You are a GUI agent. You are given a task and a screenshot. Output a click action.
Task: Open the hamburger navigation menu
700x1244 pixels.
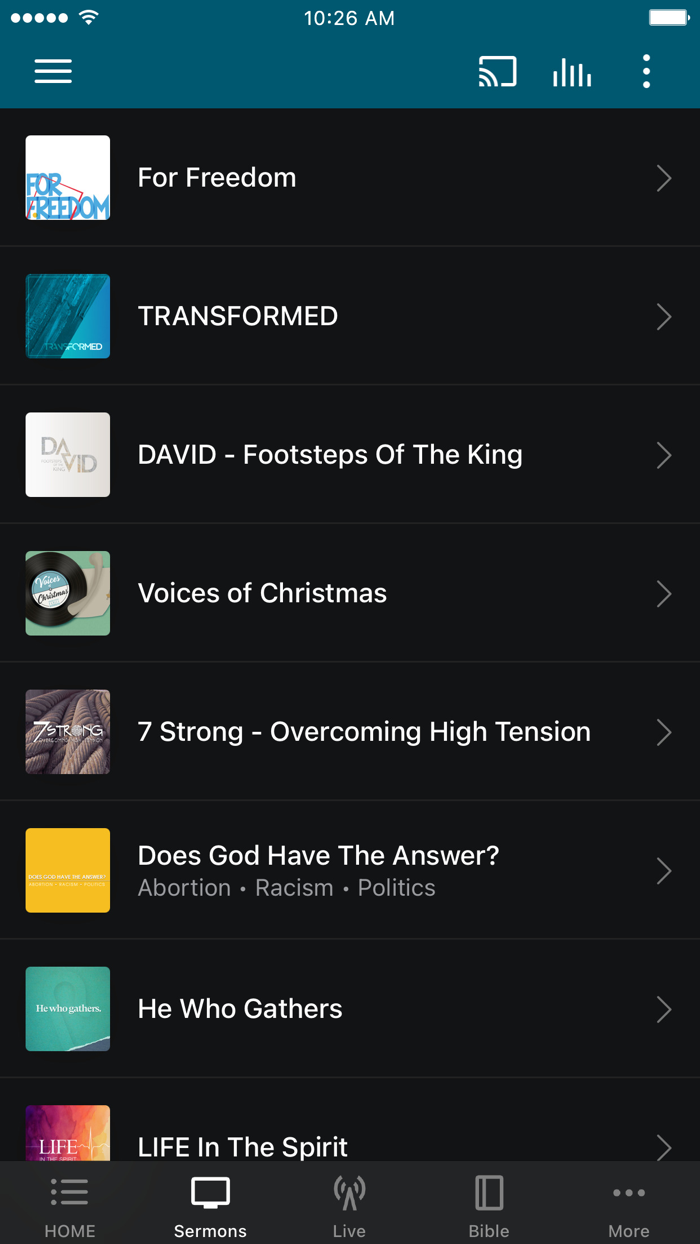(x=53, y=72)
